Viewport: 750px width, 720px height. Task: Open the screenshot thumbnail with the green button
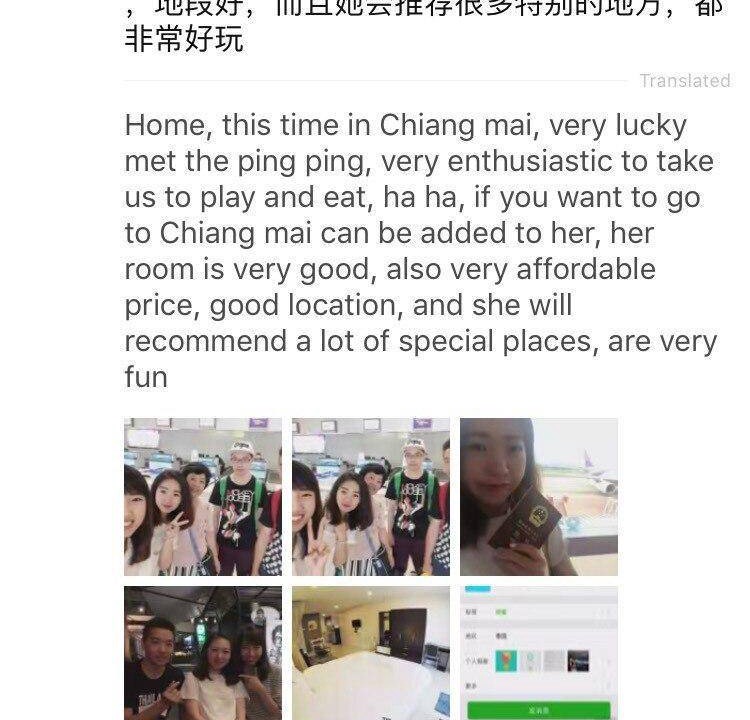point(539,653)
